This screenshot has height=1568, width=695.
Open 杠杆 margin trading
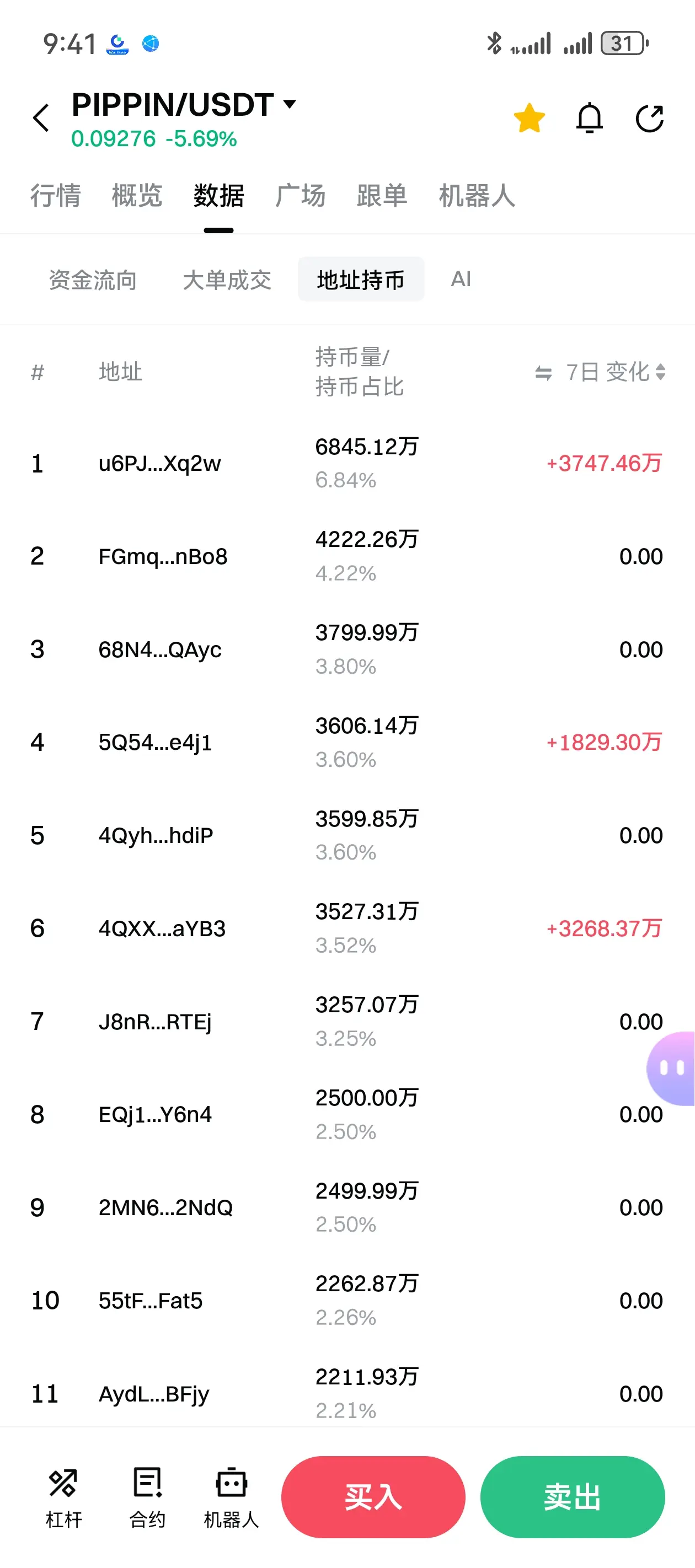pos(63,1497)
